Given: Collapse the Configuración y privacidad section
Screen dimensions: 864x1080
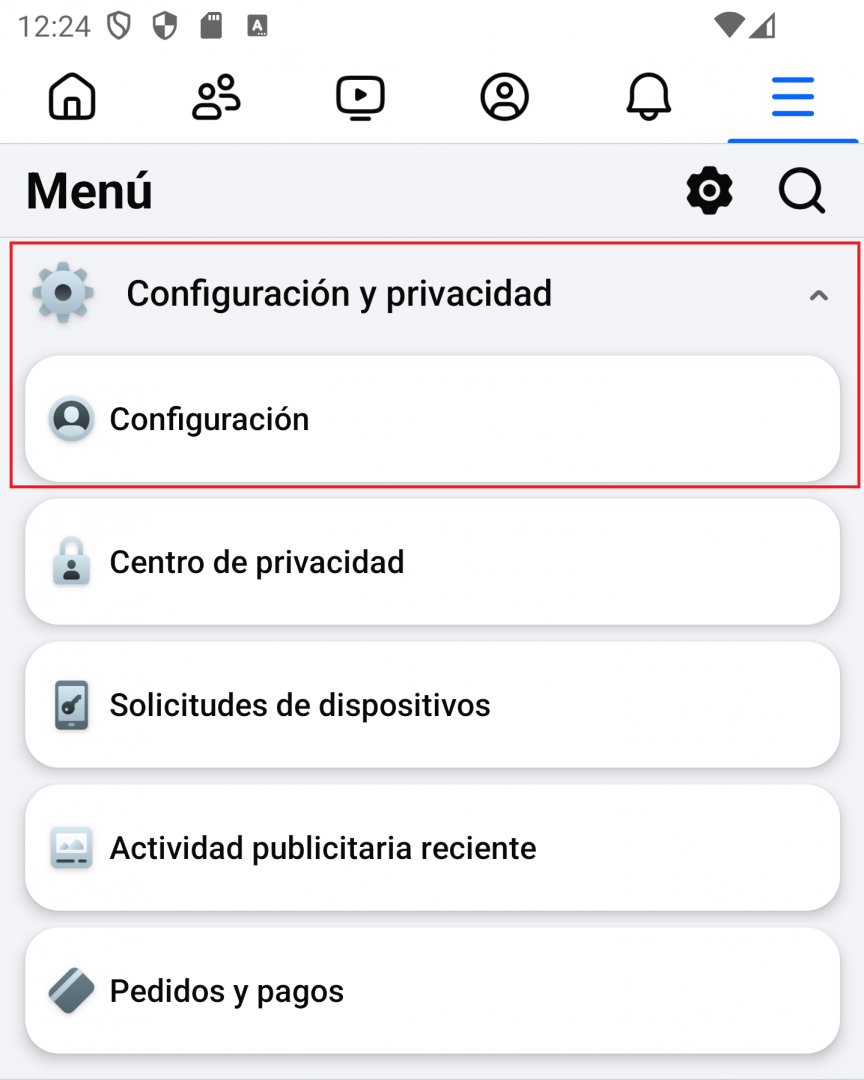Looking at the screenshot, I should coord(818,295).
